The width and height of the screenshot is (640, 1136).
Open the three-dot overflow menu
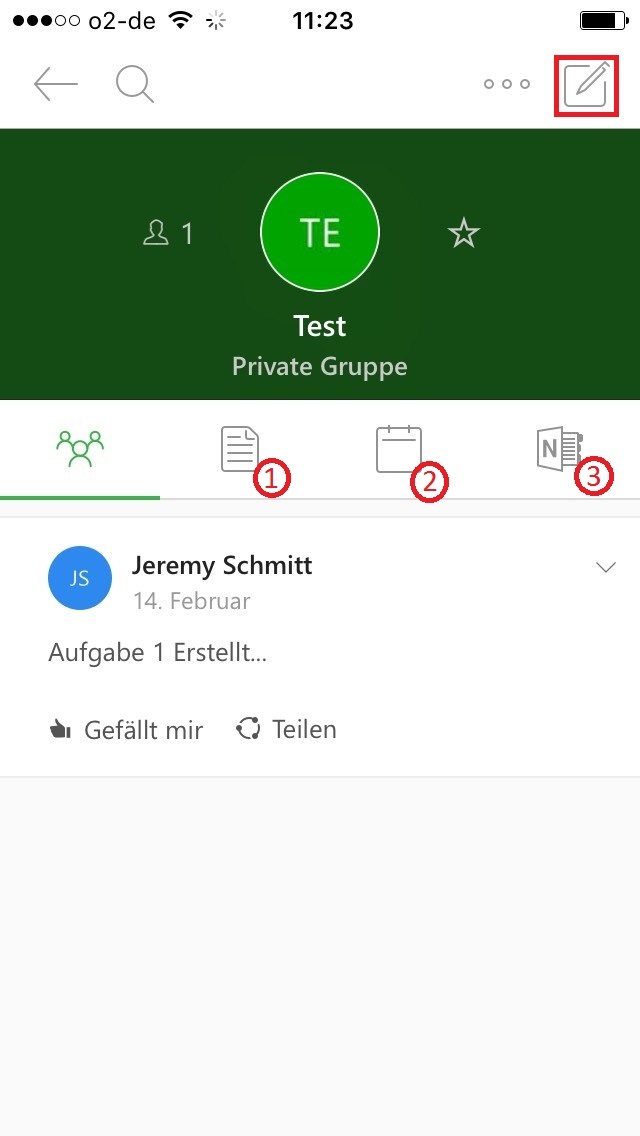click(x=507, y=84)
